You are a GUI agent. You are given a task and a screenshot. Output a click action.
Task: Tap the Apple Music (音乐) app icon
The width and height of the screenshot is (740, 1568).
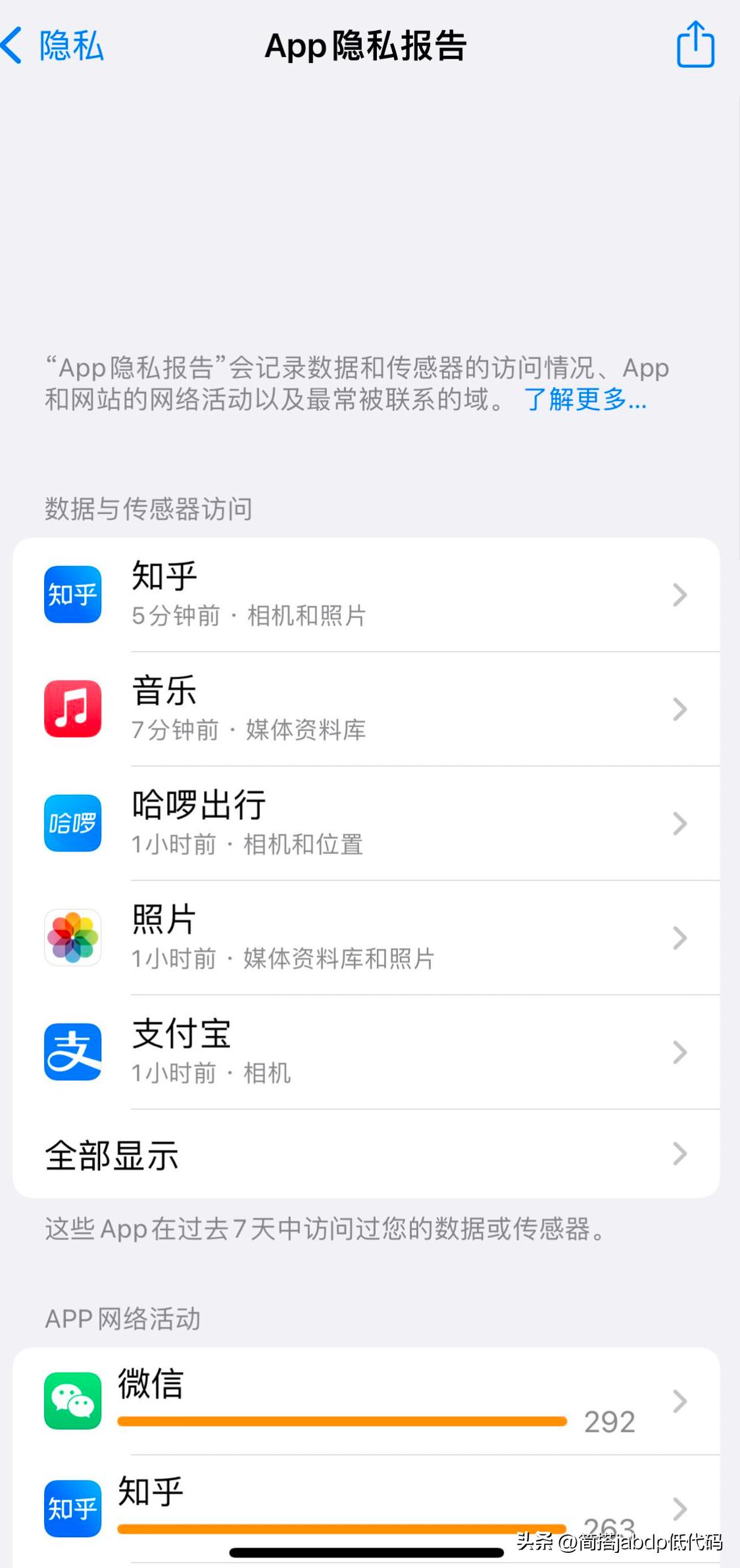[73, 708]
